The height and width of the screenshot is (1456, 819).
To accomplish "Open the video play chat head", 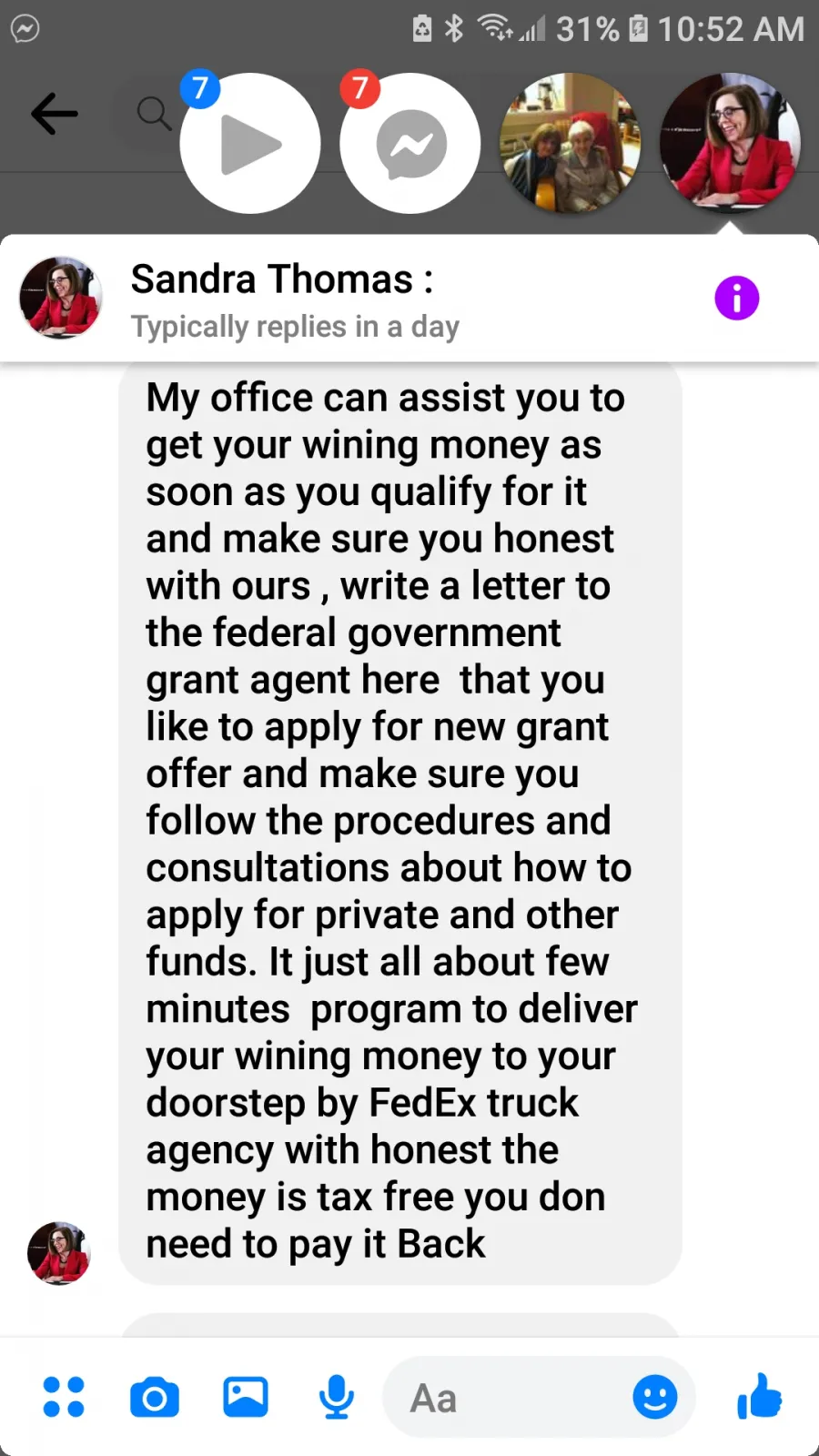I will click(250, 143).
